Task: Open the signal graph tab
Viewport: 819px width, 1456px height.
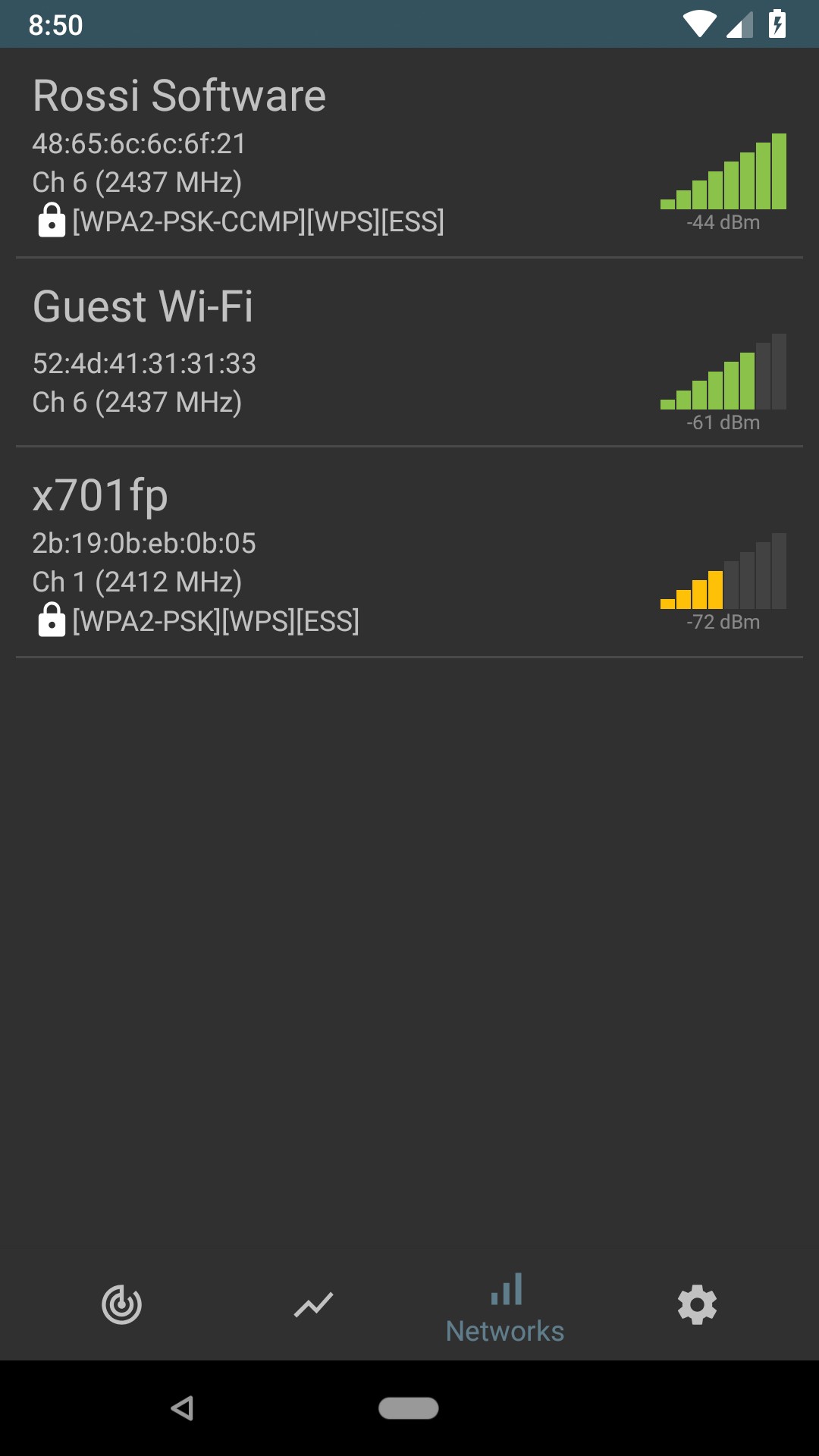Action: pos(313,1305)
